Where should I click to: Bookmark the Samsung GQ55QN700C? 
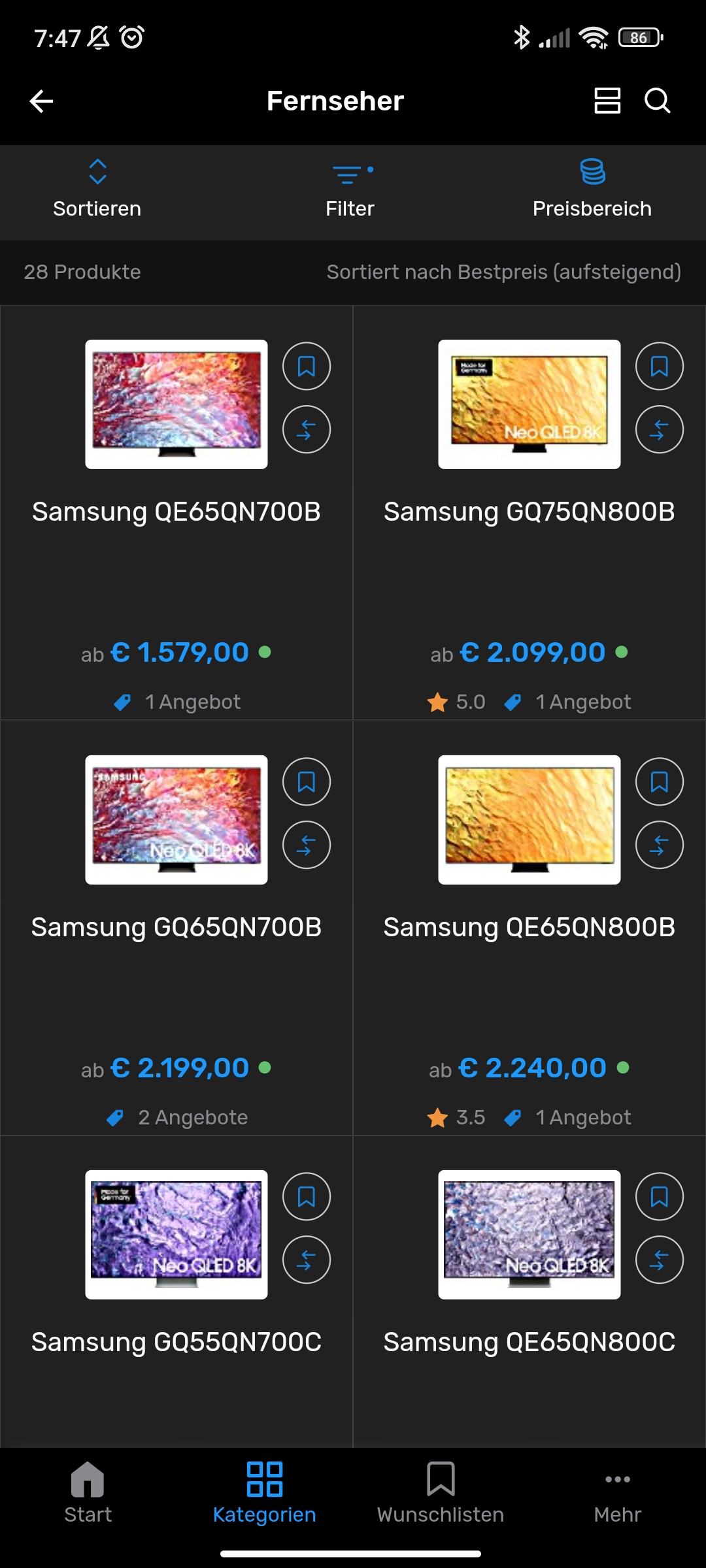click(307, 1197)
